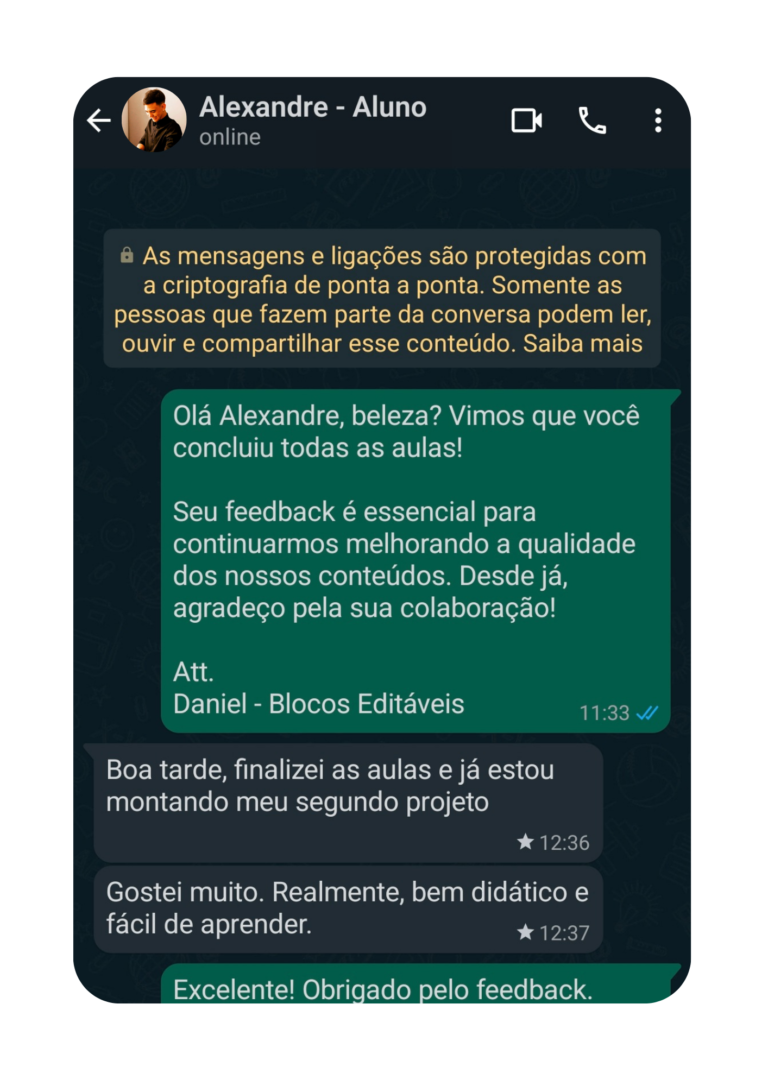The height and width of the screenshot is (1086, 768).
Task: Click the padlock icon in encryption notice
Action: (x=127, y=255)
